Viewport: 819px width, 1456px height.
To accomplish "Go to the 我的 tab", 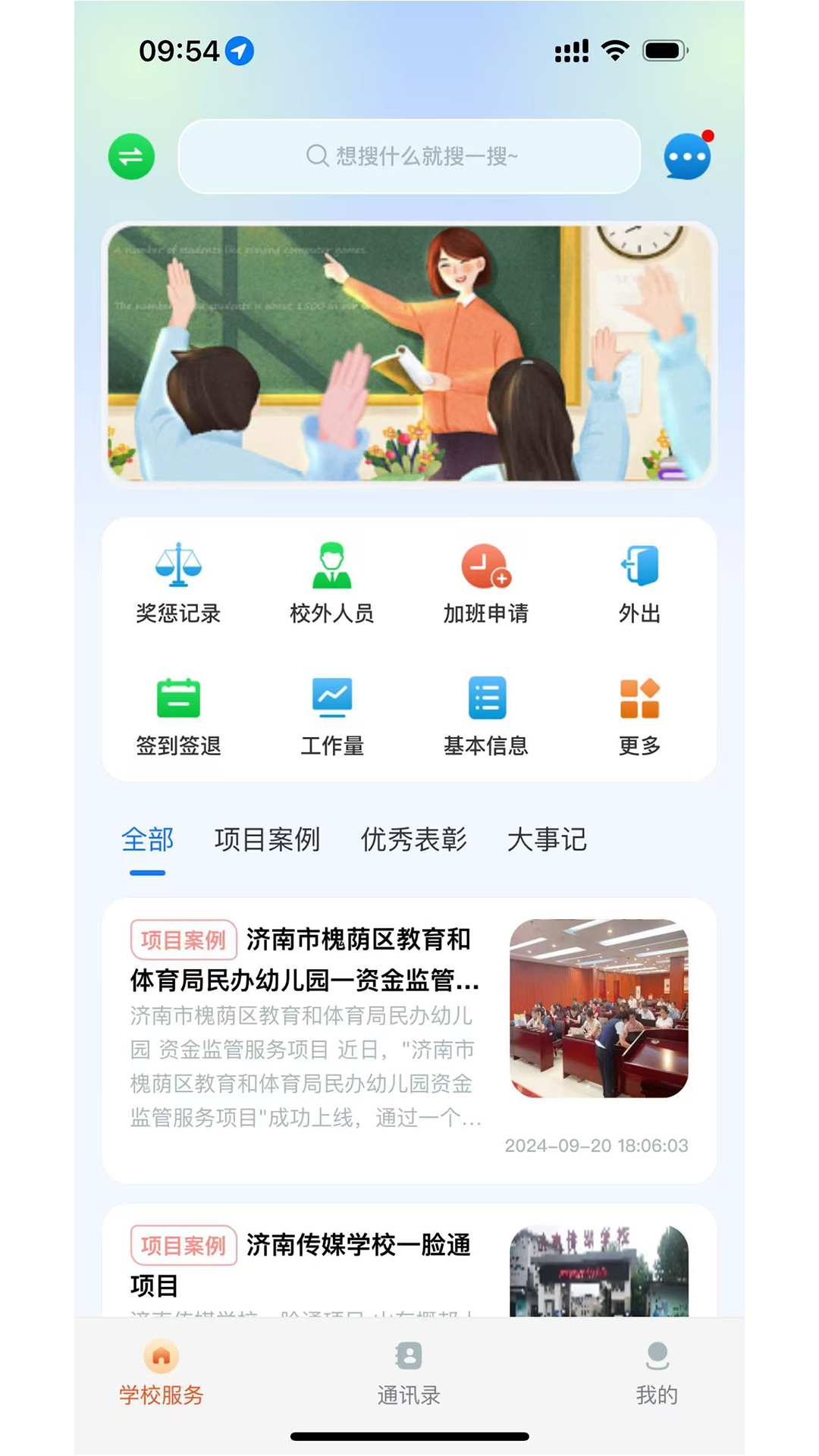I will pyautogui.click(x=657, y=1373).
